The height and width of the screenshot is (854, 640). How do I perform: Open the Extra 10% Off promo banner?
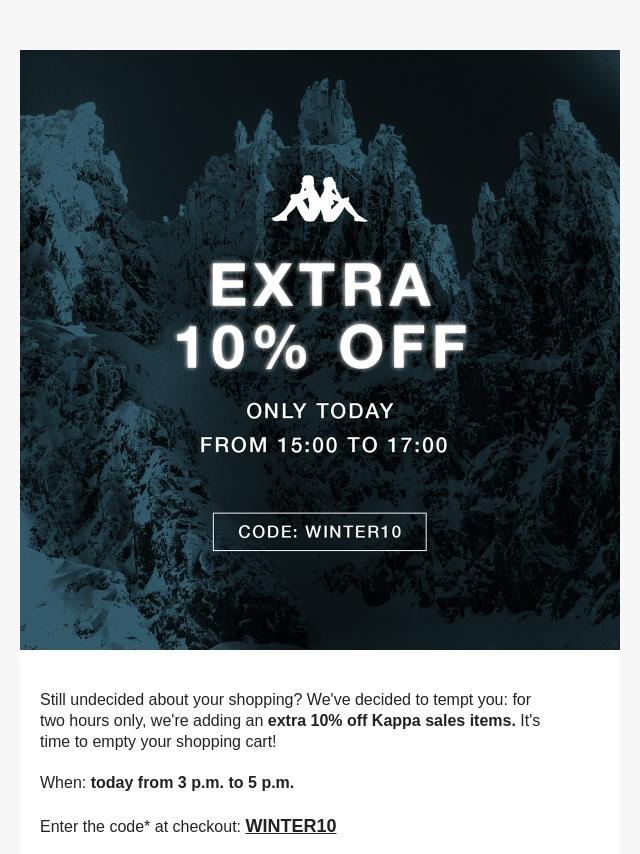click(320, 350)
